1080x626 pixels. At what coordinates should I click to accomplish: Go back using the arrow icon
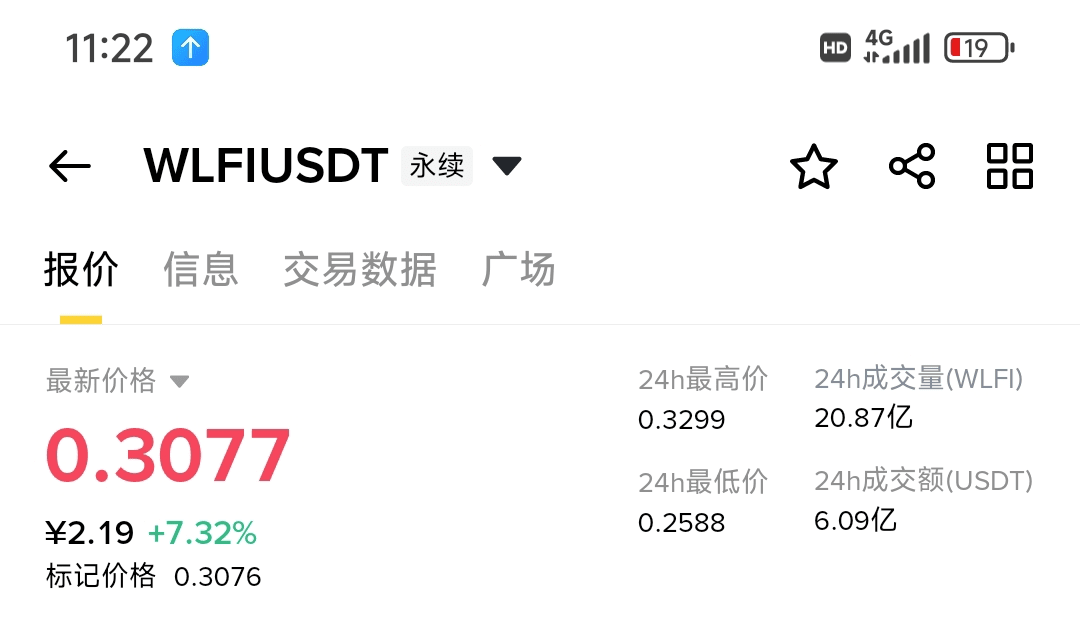(70, 166)
